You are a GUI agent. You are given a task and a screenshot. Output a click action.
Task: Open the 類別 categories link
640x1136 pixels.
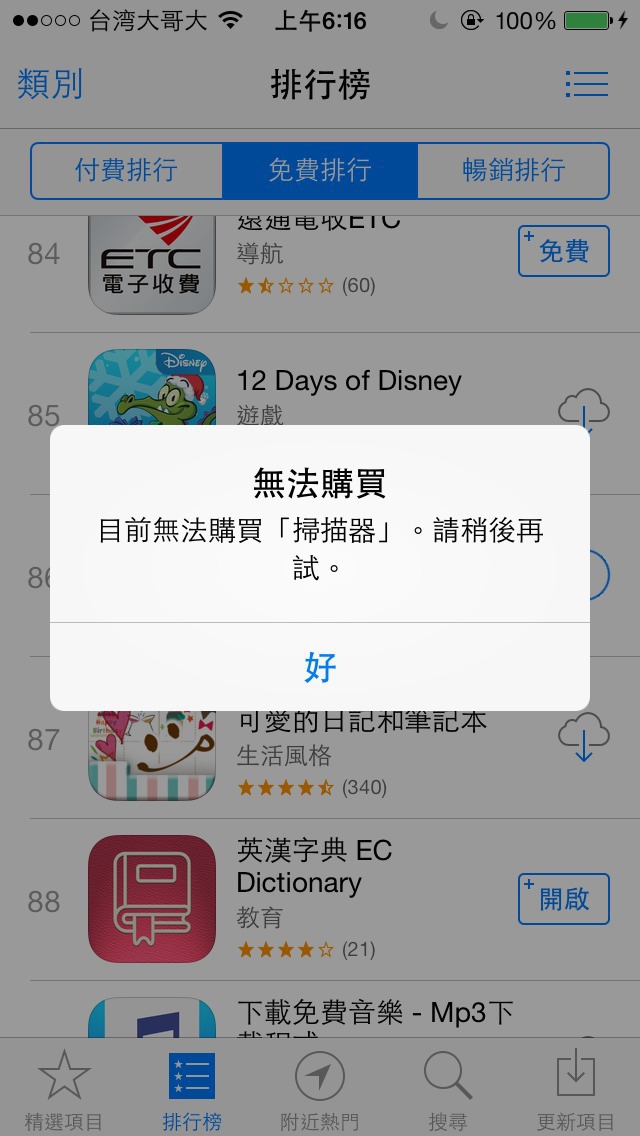(50, 84)
